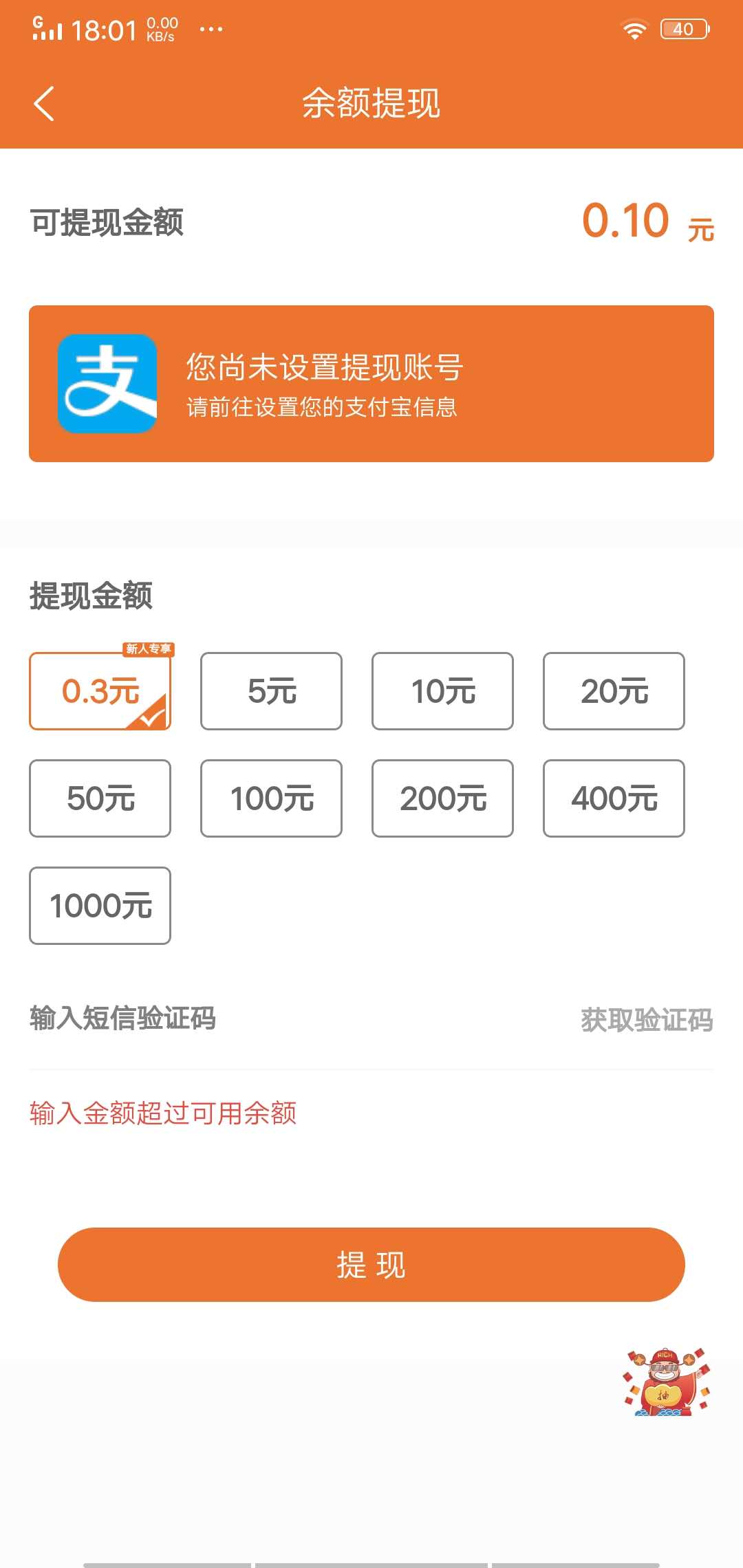Pick the 400元 withdrawal amount
The height and width of the screenshot is (1568, 743).
pyautogui.click(x=612, y=799)
